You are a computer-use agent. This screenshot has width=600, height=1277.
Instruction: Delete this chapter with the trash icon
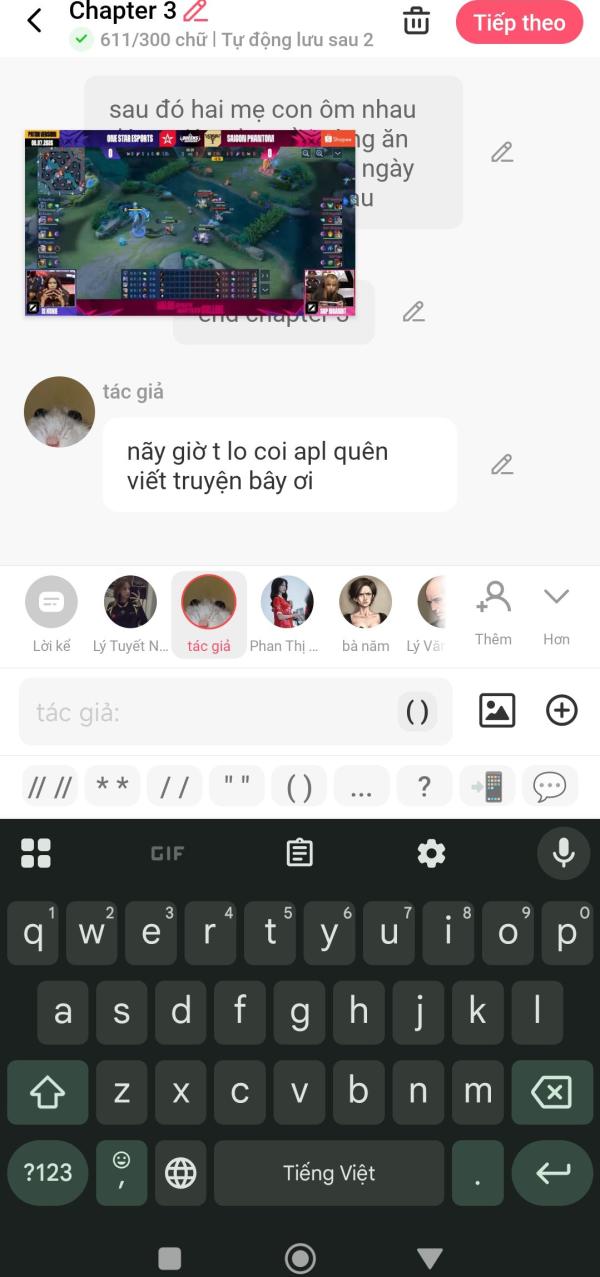(x=416, y=21)
